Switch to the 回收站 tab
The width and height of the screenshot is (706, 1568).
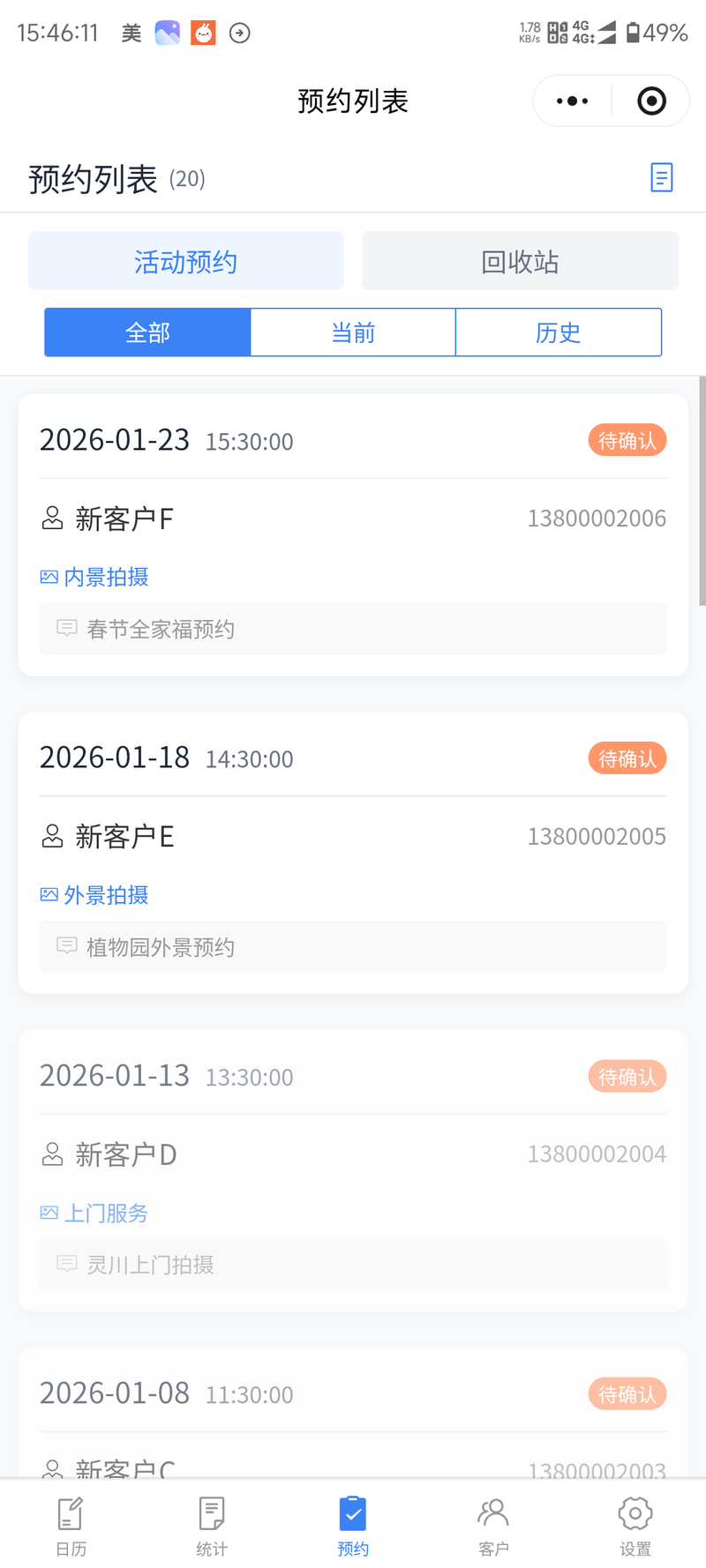click(x=520, y=261)
